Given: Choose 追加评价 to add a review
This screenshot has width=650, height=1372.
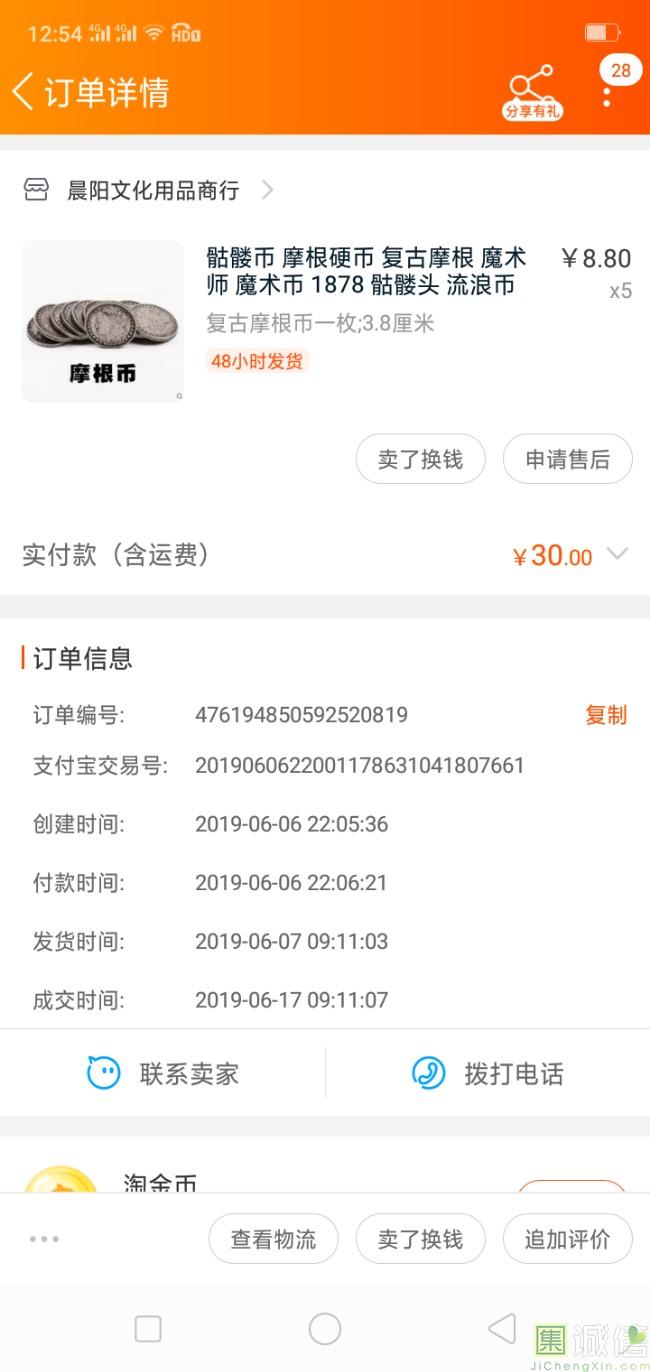Looking at the screenshot, I should tap(568, 1239).
